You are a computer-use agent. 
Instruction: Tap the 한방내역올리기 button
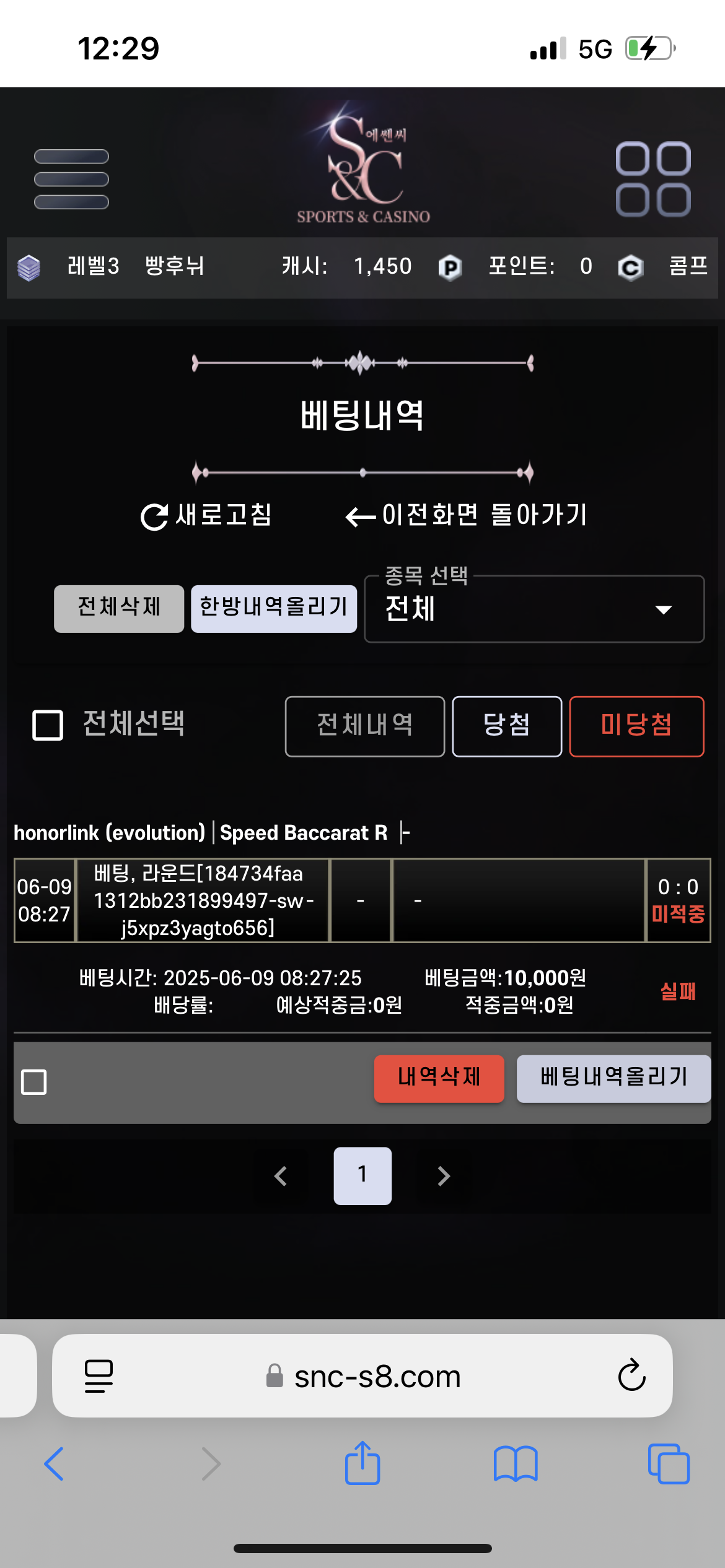tap(274, 608)
